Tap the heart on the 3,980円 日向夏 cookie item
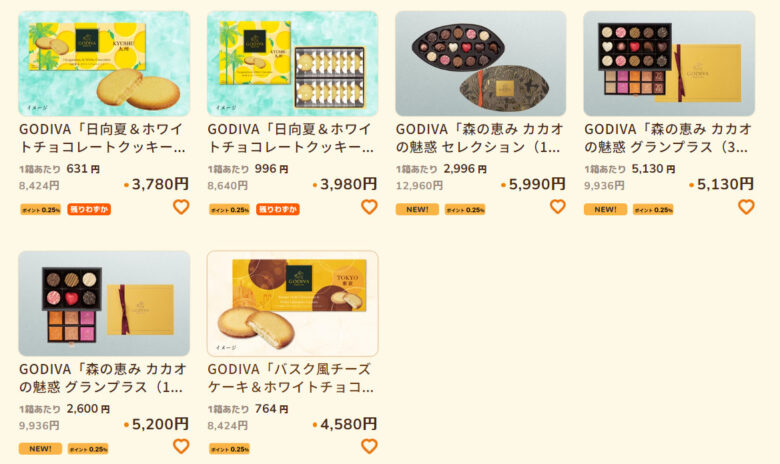 pos(369,207)
